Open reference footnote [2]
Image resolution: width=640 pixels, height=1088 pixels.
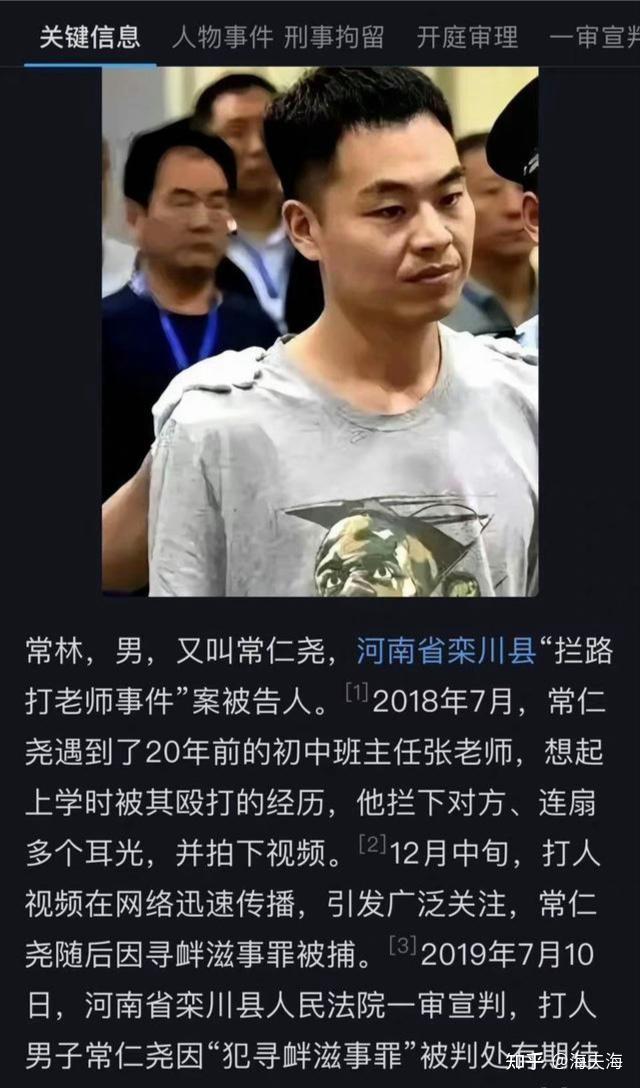coord(372,844)
